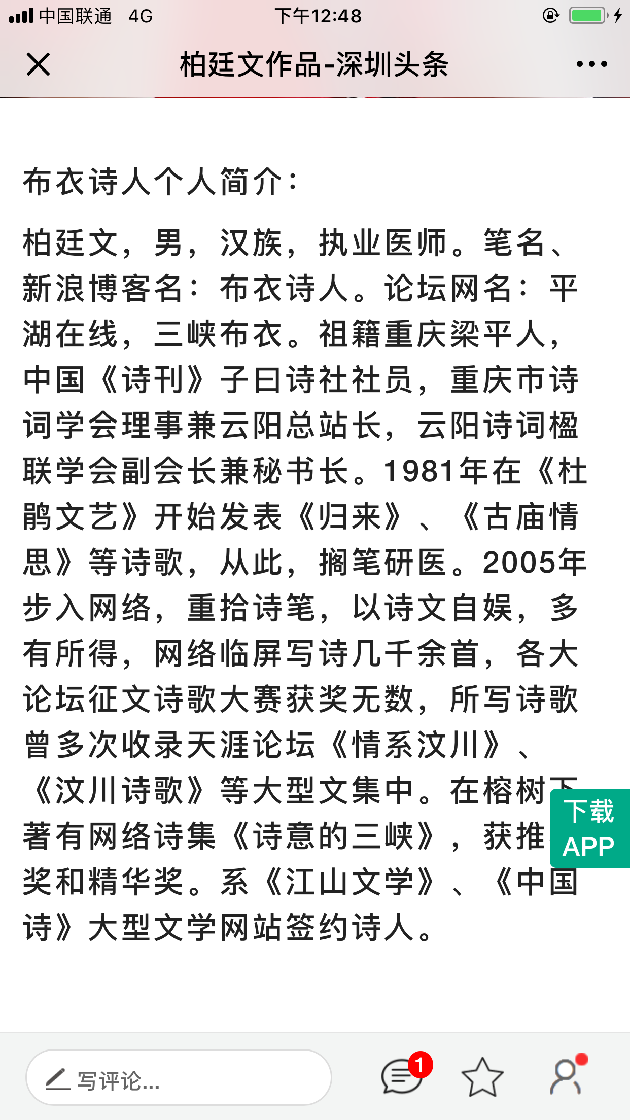
Task: Tap the 下载APP download button
Action: click(589, 829)
